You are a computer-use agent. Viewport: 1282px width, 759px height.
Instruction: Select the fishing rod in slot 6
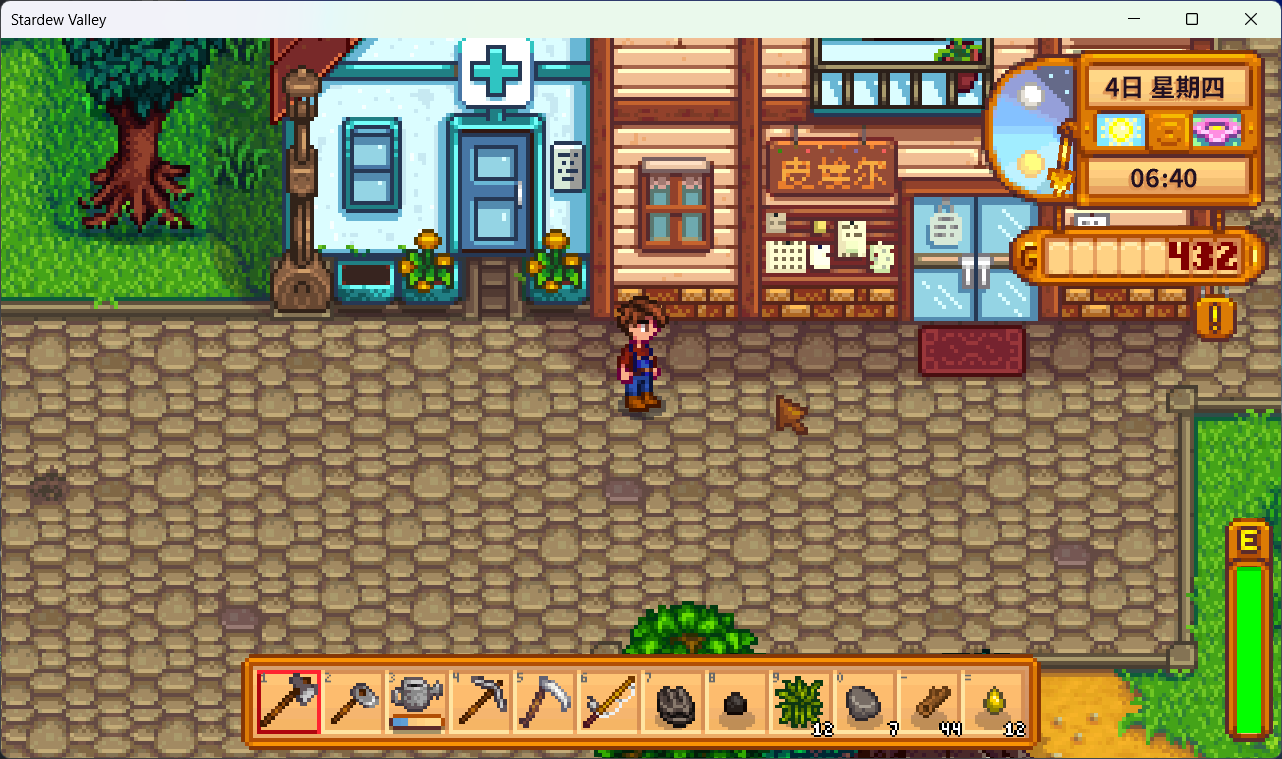(x=608, y=703)
